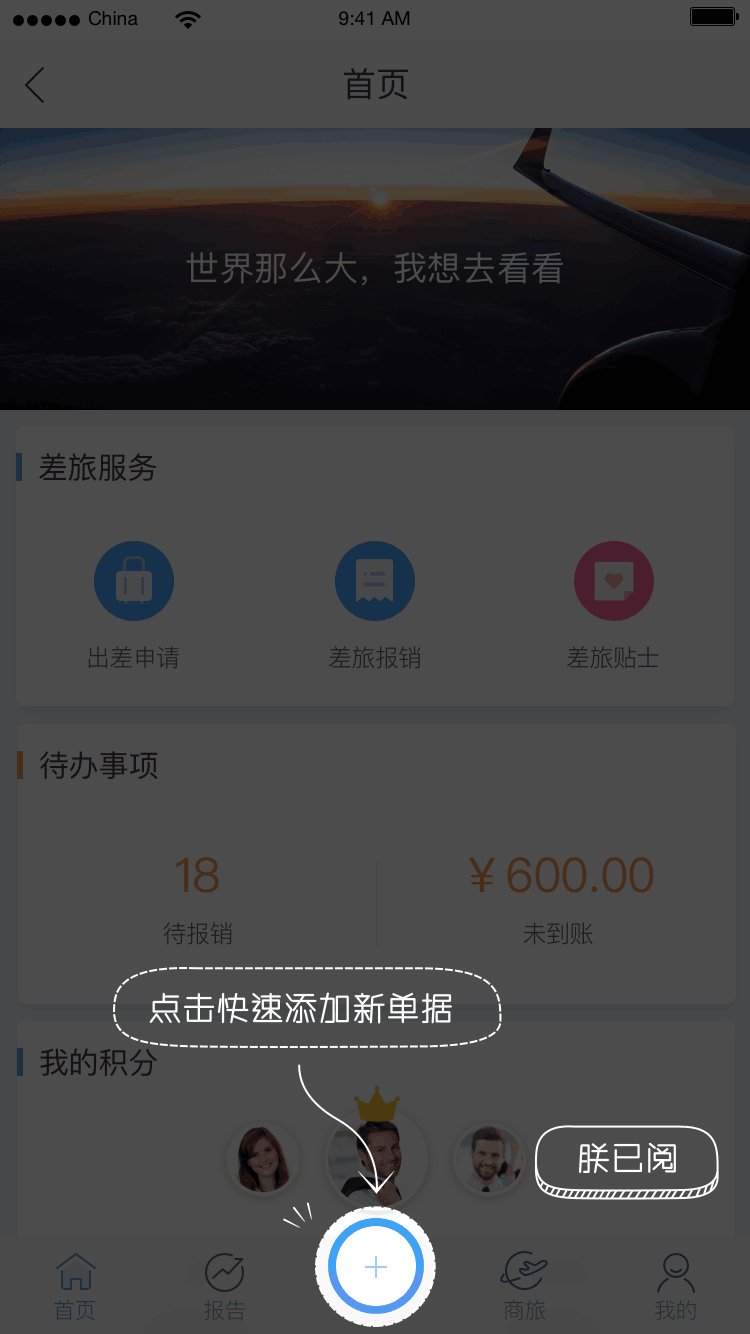Switch to the 报告 tab
Image resolution: width=750 pixels, height=1334 pixels.
pyautogui.click(x=224, y=1286)
